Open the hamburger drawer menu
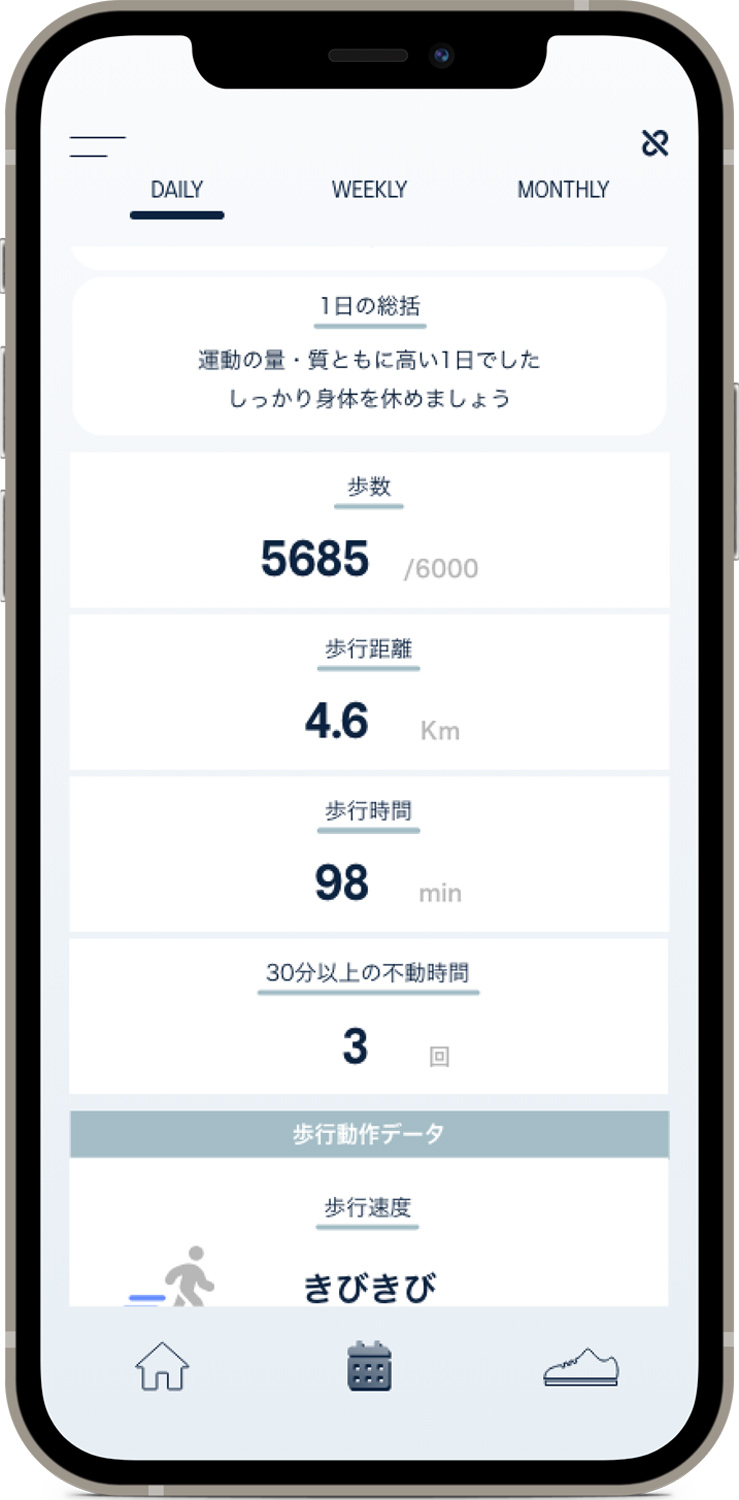 pyautogui.click(x=97, y=146)
